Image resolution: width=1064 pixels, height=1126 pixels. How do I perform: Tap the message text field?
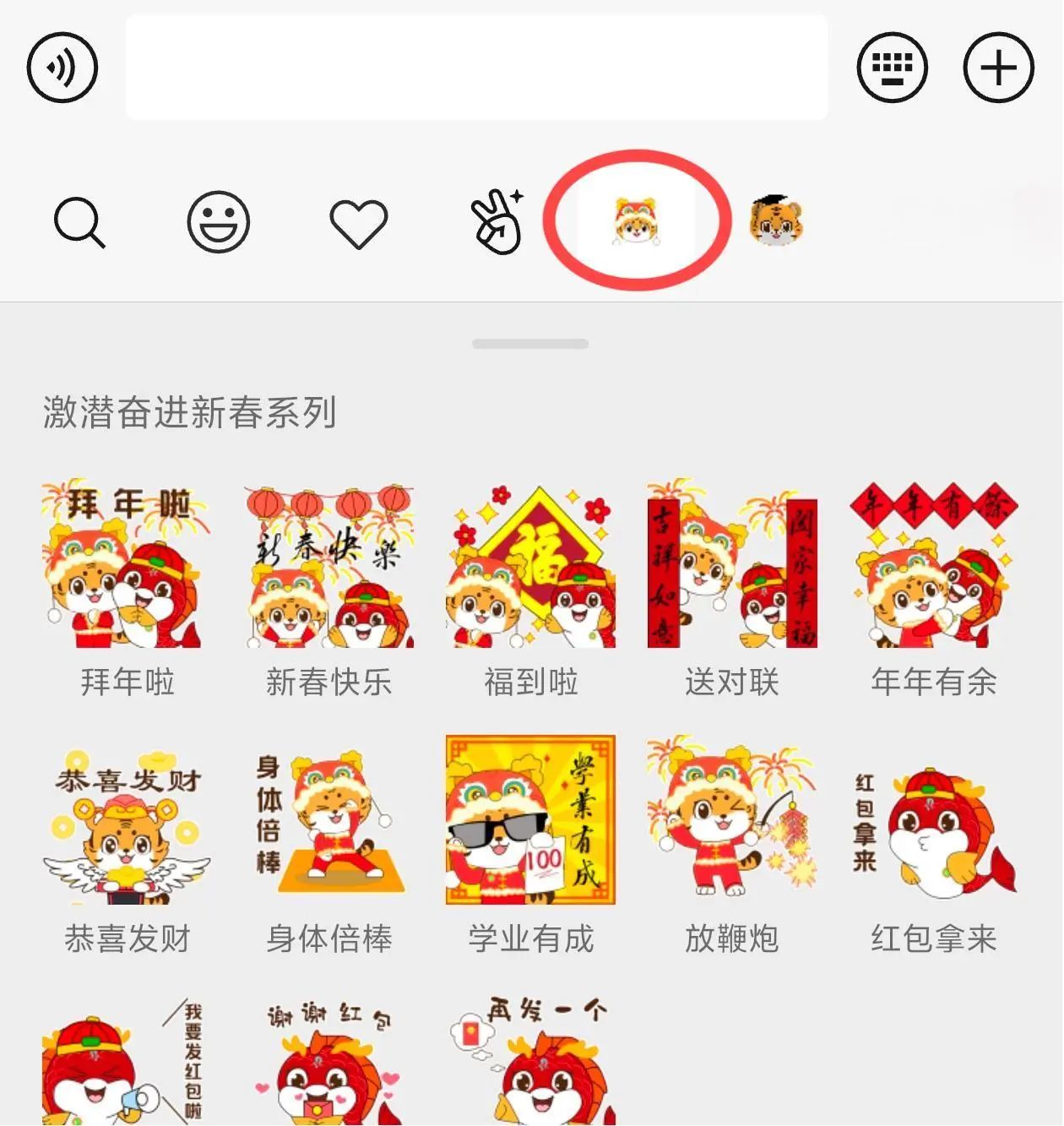[476, 68]
